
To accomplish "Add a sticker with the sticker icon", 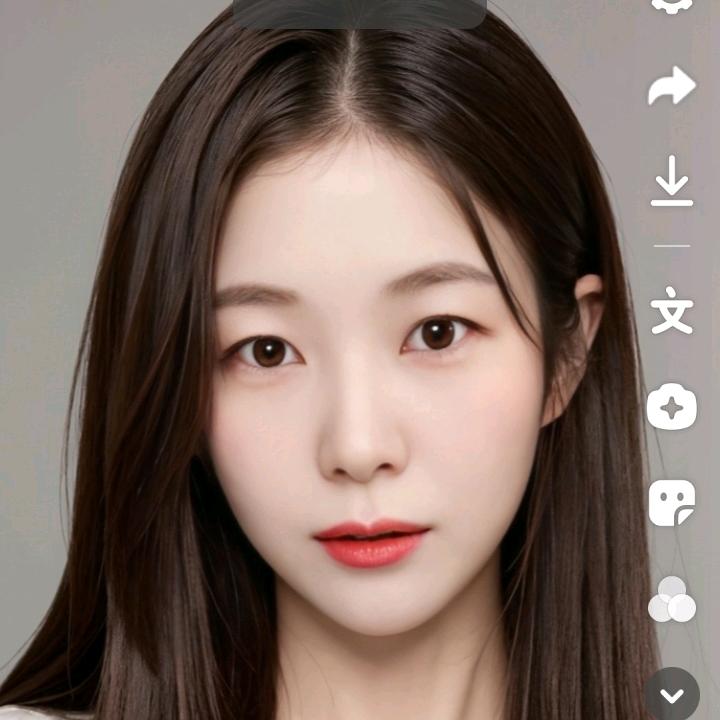I will pos(672,503).
